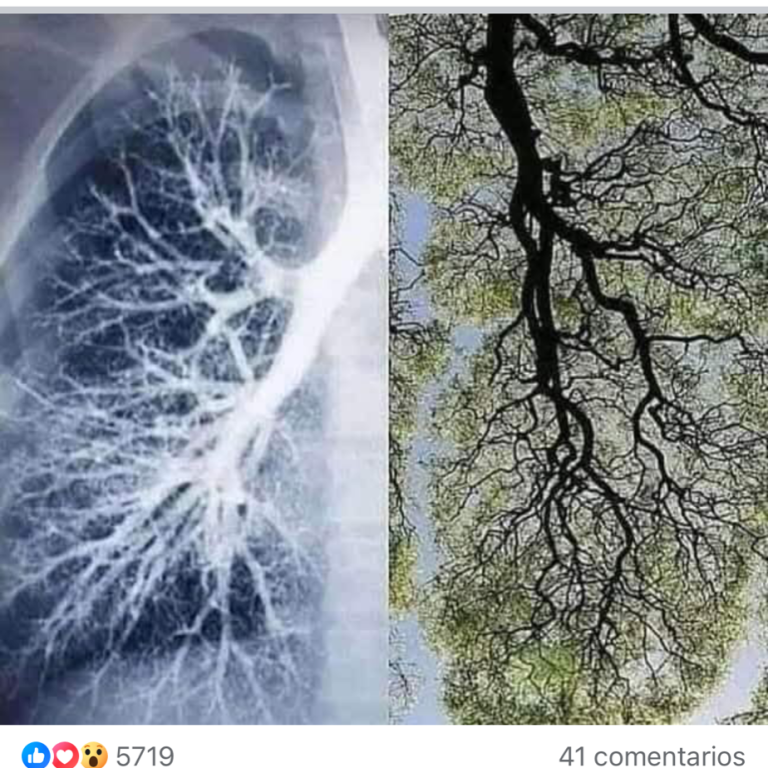
Task: Open the 41 comentarios link
Action: click(651, 756)
